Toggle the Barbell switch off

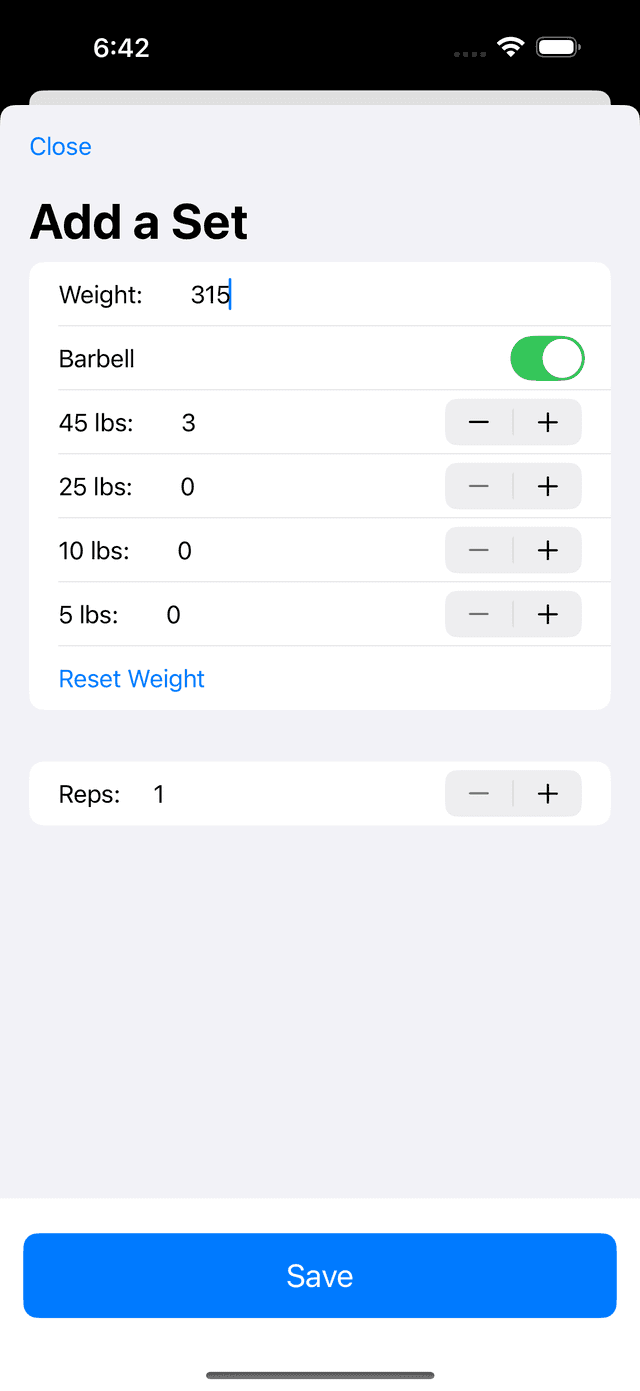547,359
